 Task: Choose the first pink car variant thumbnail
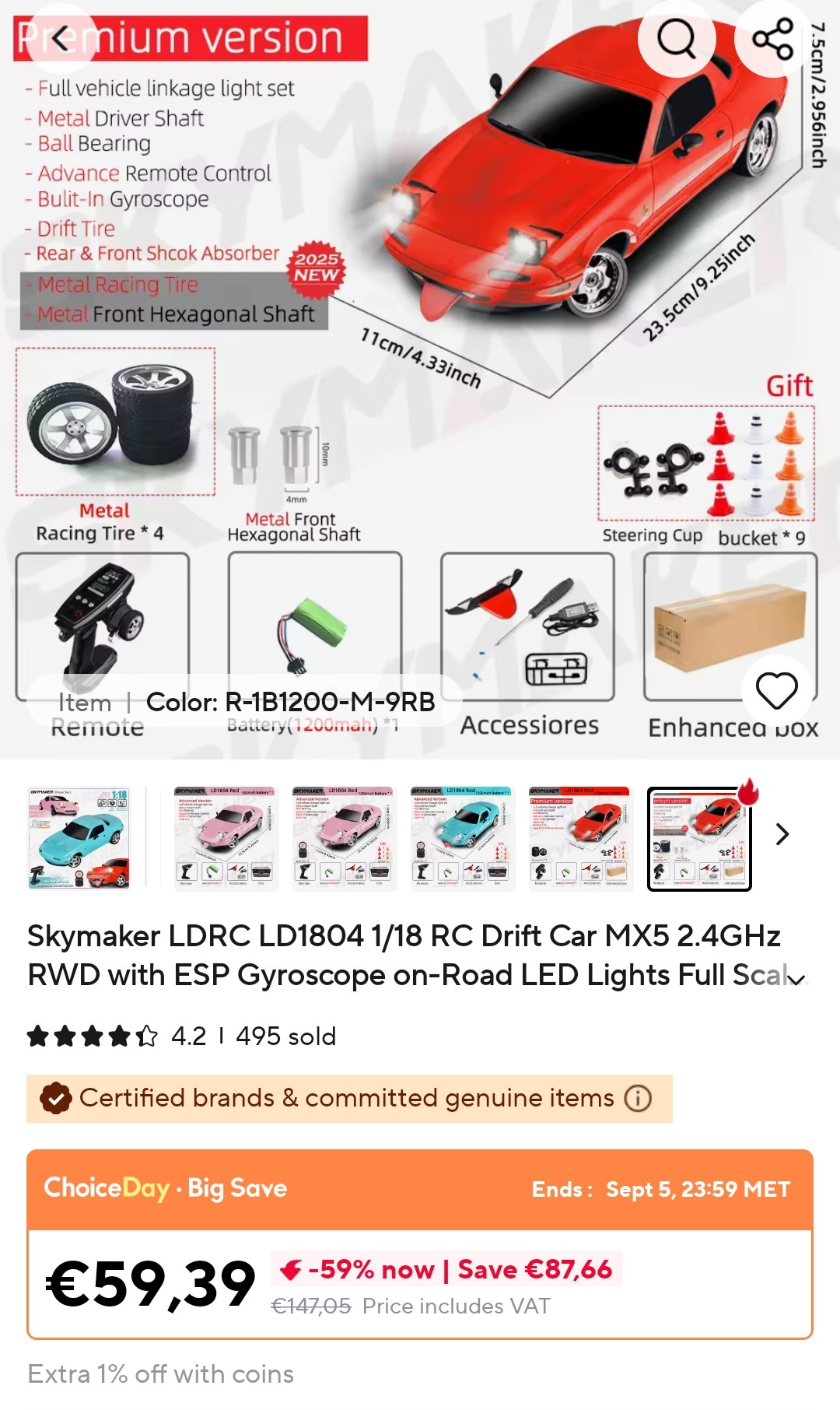click(x=226, y=838)
